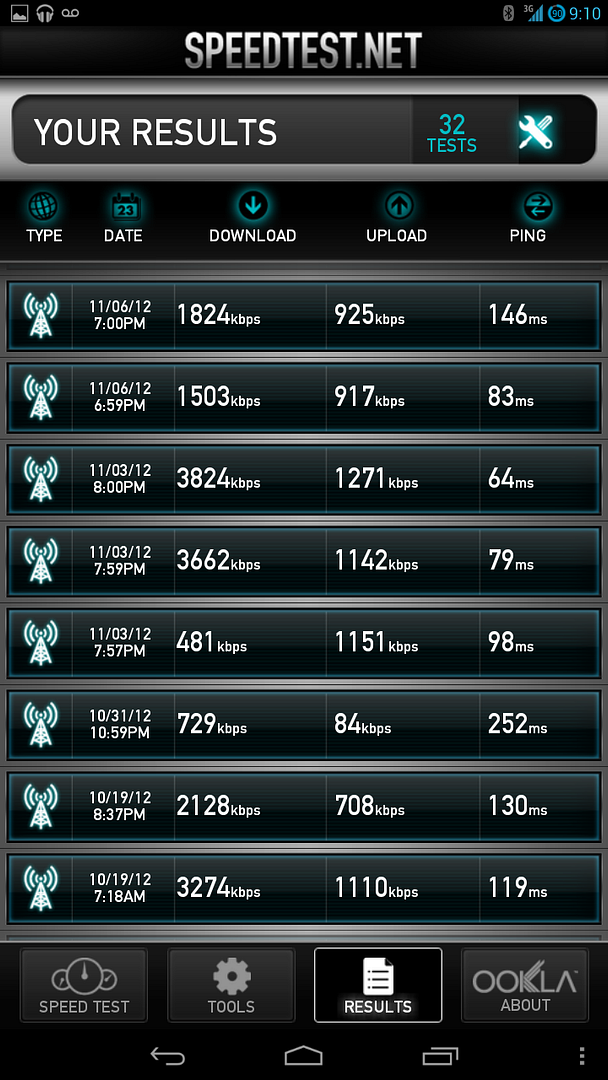Open the 11/06/12 6:59PM test result

pyautogui.click(x=304, y=398)
